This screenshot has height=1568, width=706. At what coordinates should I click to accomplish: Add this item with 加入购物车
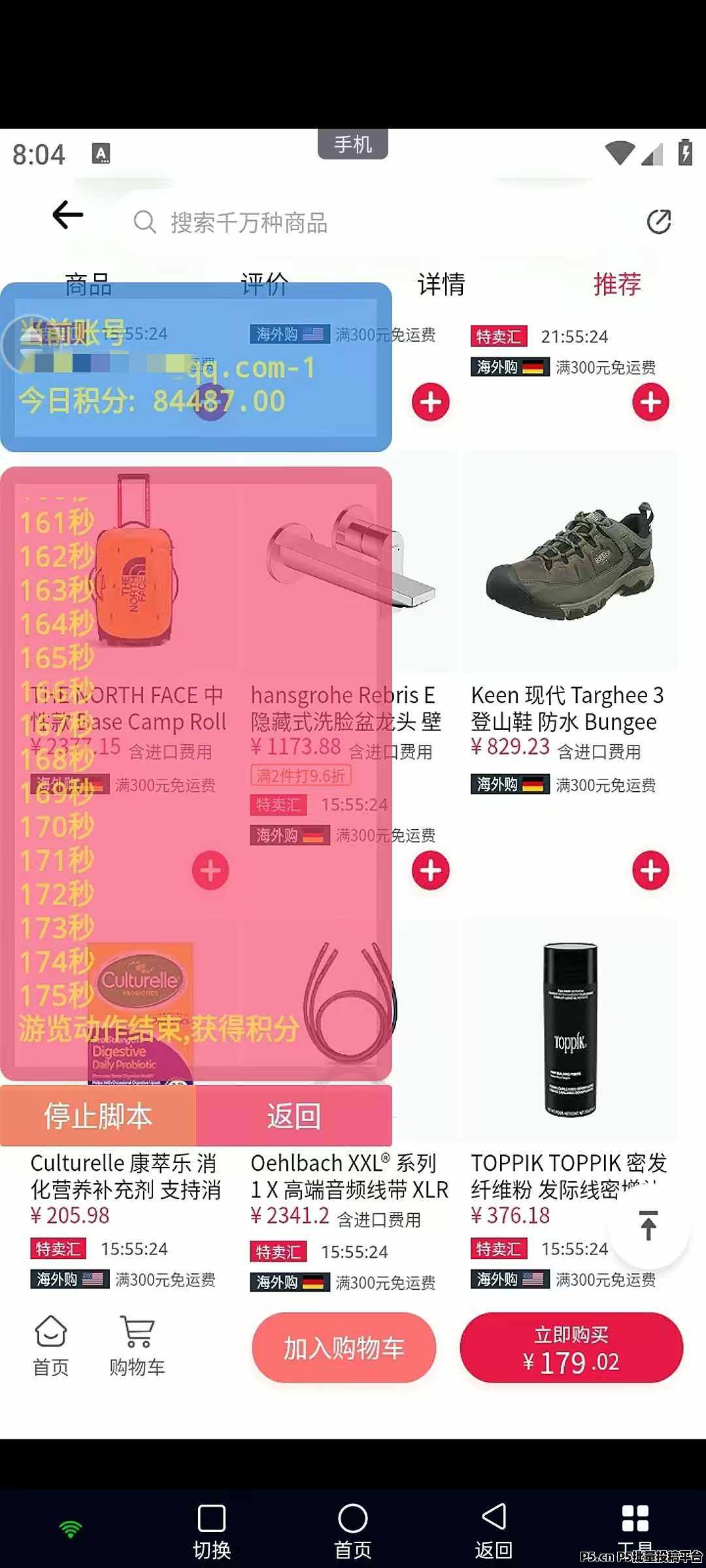[x=344, y=1348]
